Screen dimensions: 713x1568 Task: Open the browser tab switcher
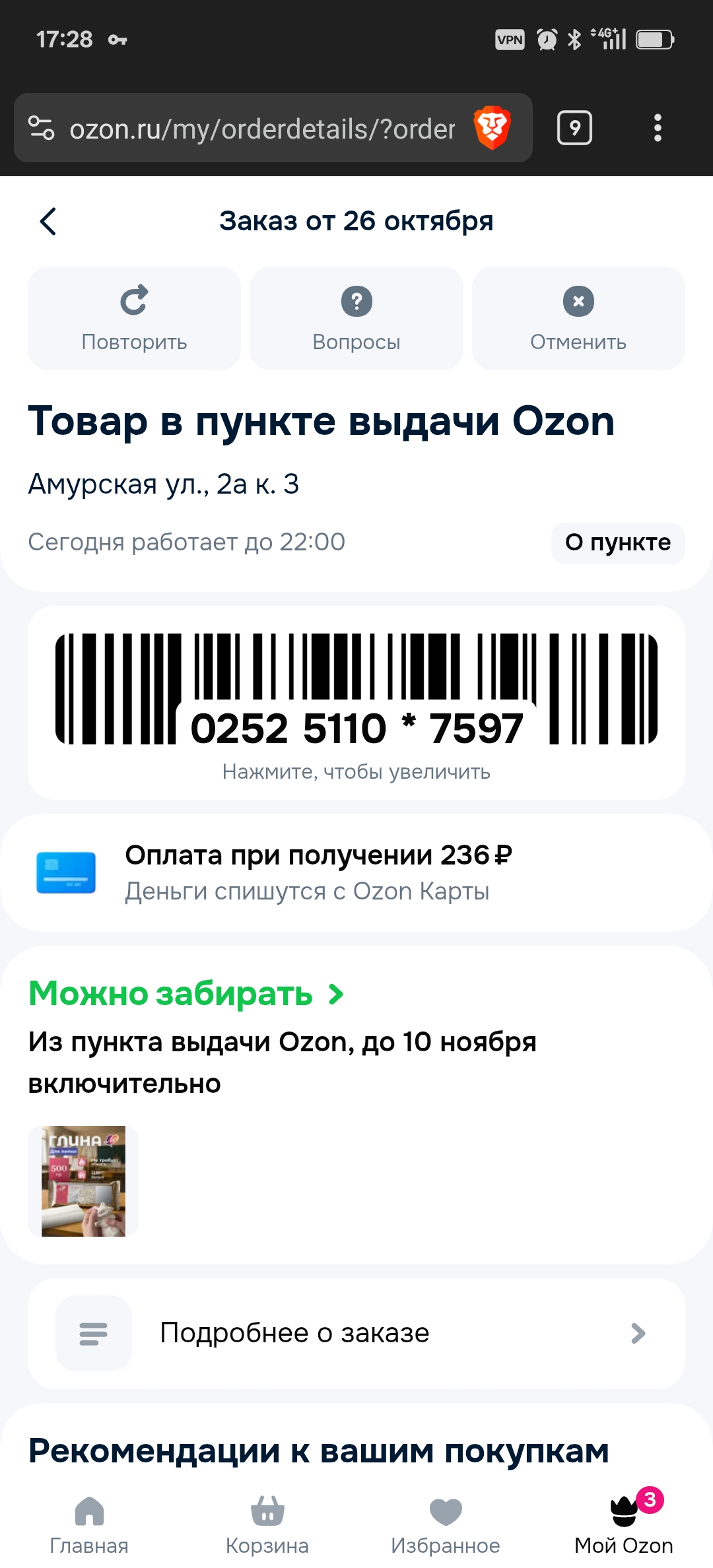coord(574,128)
